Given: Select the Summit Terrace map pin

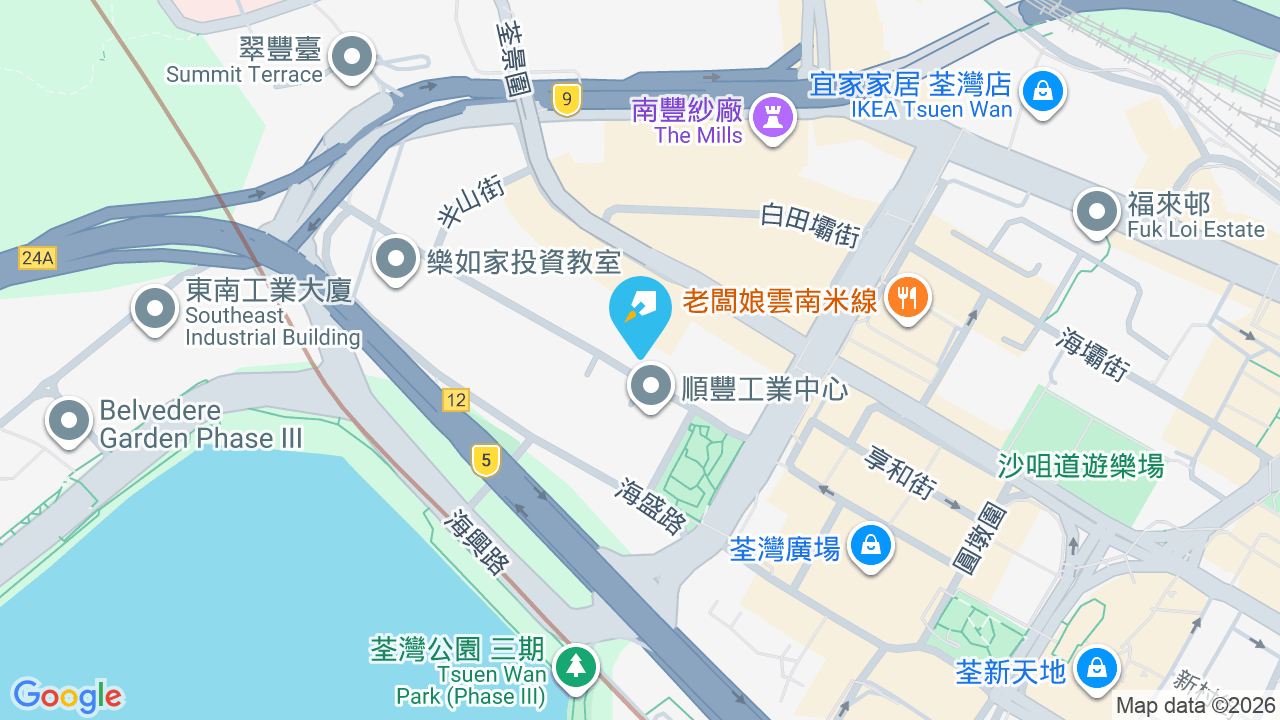Looking at the screenshot, I should point(351,60).
